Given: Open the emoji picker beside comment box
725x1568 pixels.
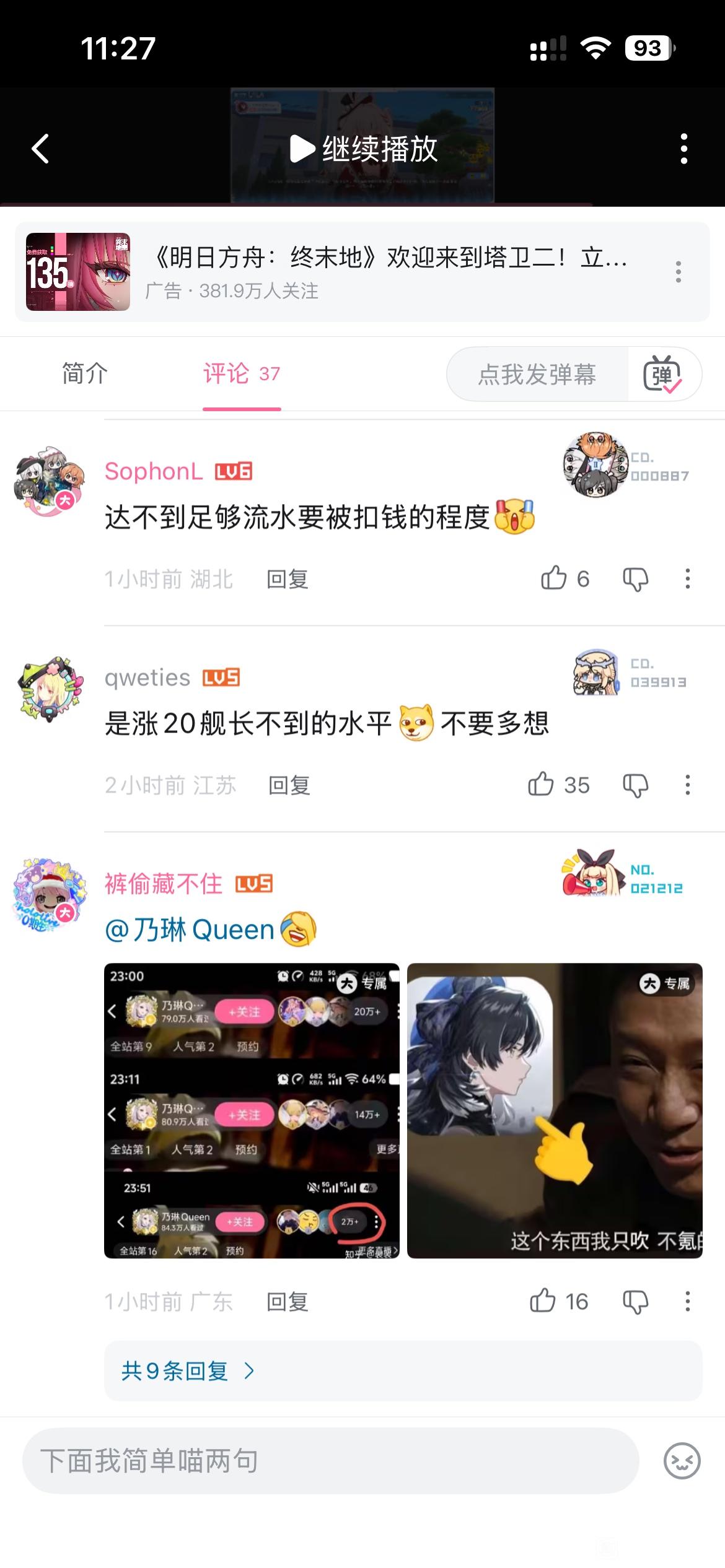Looking at the screenshot, I should click(682, 1461).
